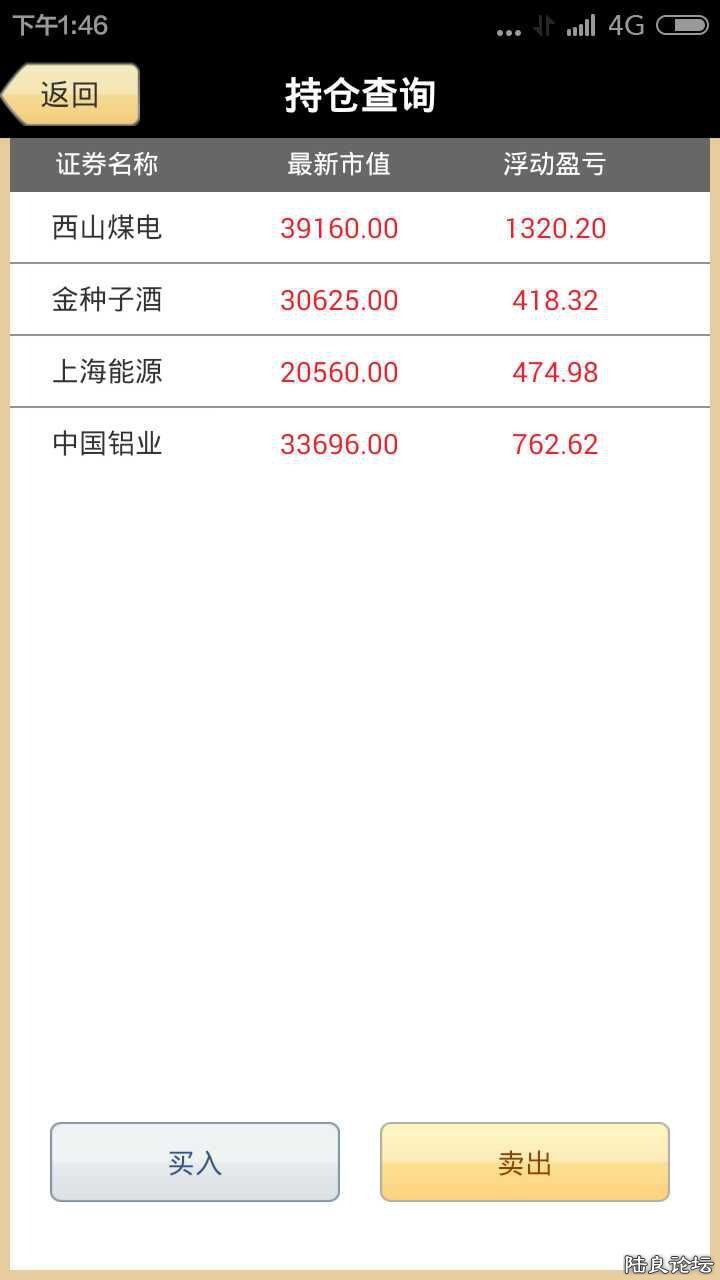Tap the profit value 1320.20

(x=555, y=228)
